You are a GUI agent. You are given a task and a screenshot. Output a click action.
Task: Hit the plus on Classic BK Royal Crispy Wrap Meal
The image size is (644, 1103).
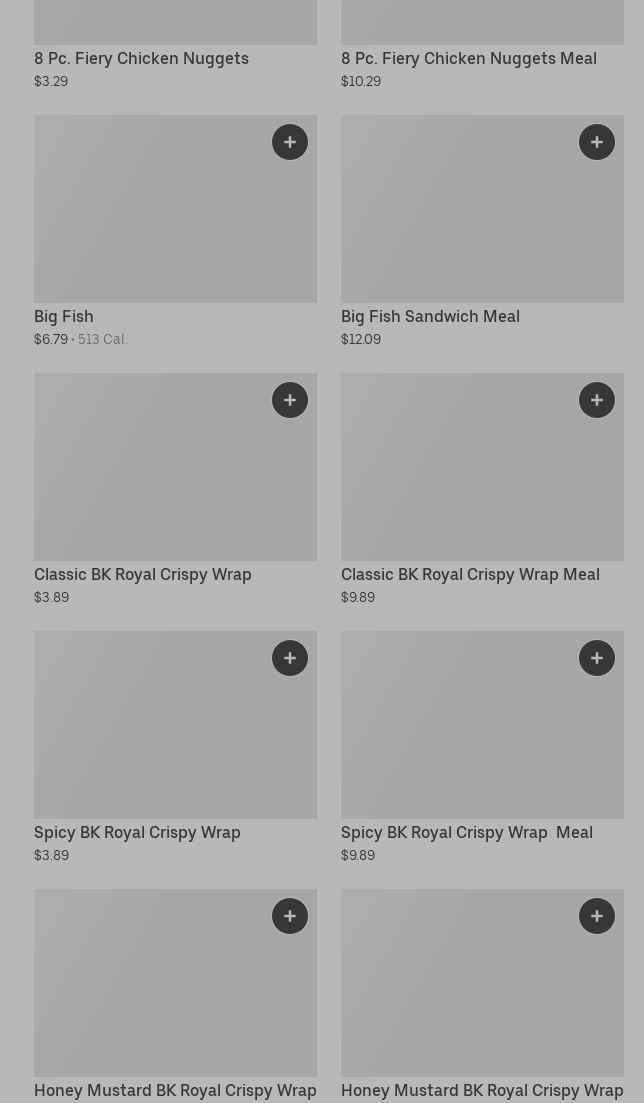(597, 400)
